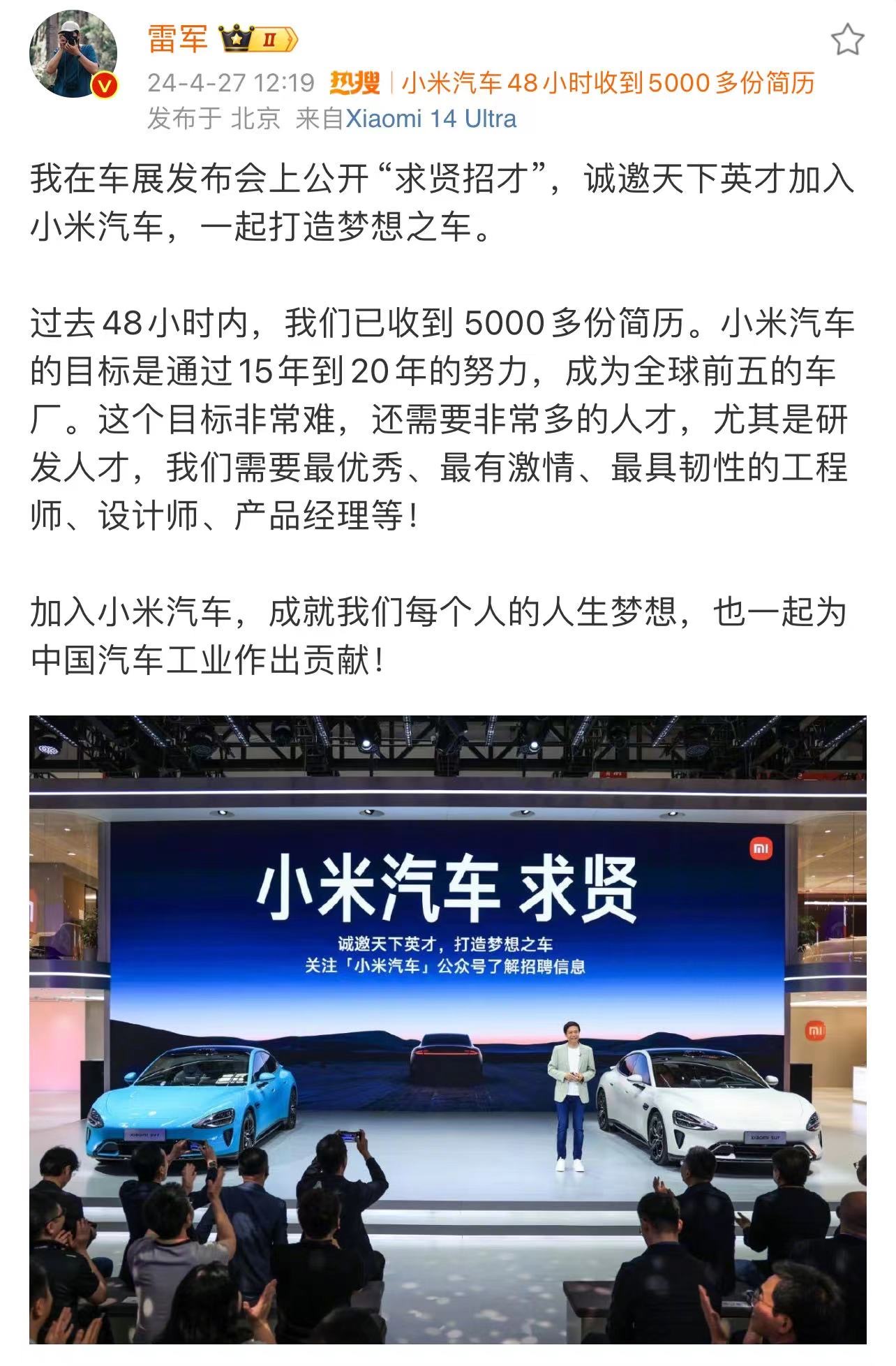This screenshot has height=1366, width=896.
Task: View the 小米汽车 求贤 post photo
Action: tap(447, 1029)
